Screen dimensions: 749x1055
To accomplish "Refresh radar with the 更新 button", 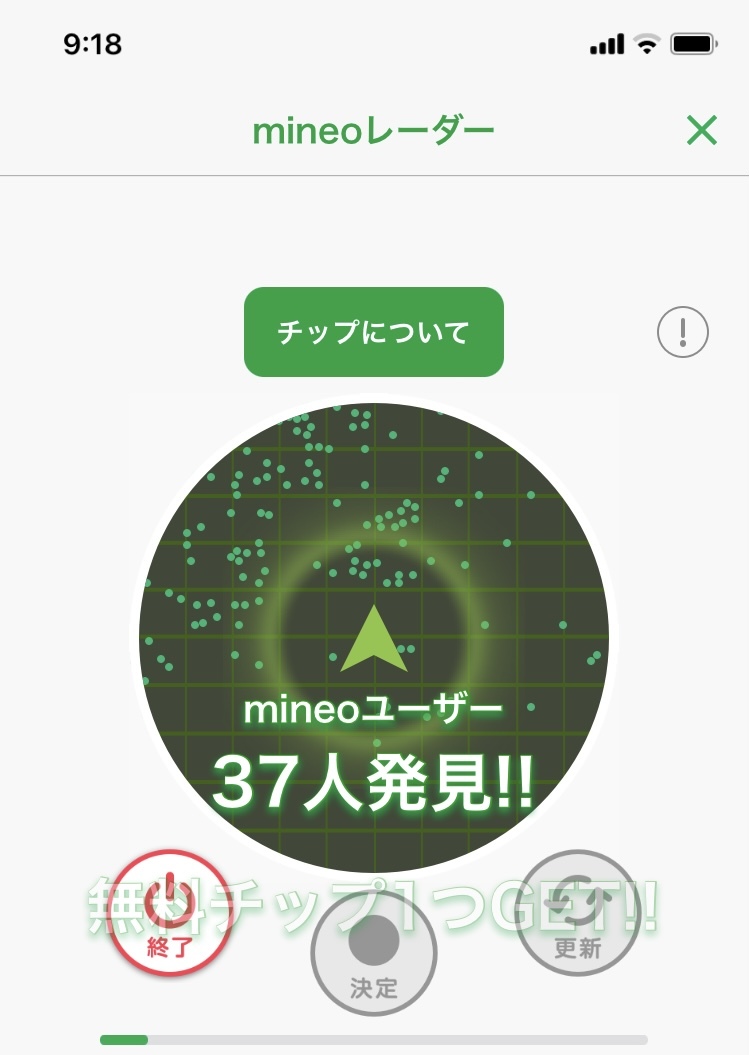I will point(577,912).
